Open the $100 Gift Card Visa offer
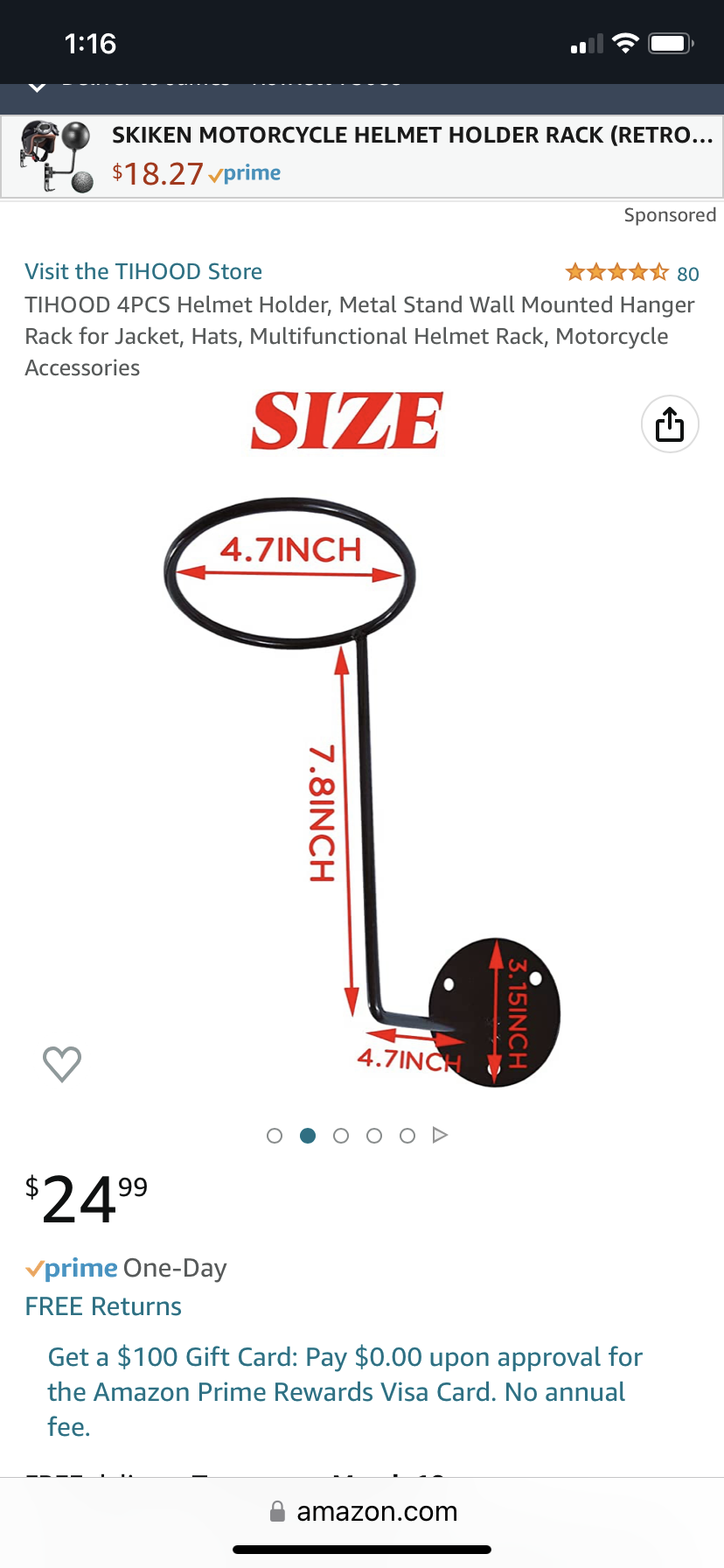This screenshot has height=1568, width=724. tap(345, 1391)
